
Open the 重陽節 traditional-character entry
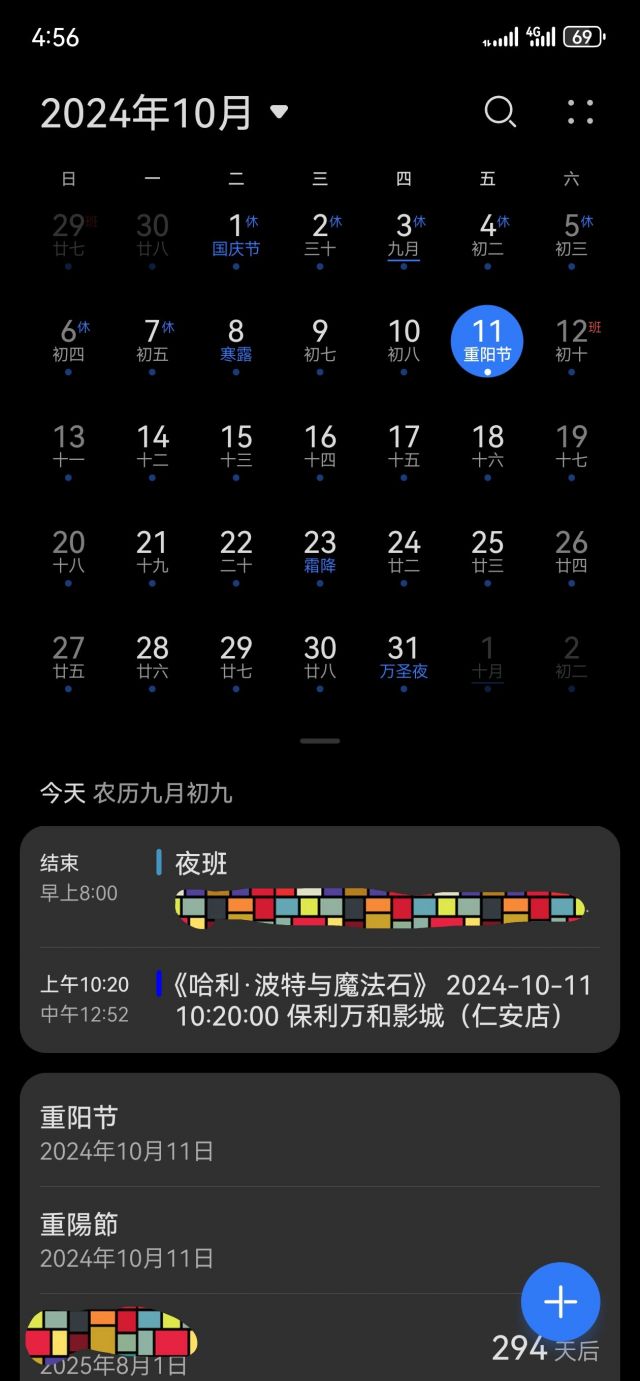[320, 1240]
